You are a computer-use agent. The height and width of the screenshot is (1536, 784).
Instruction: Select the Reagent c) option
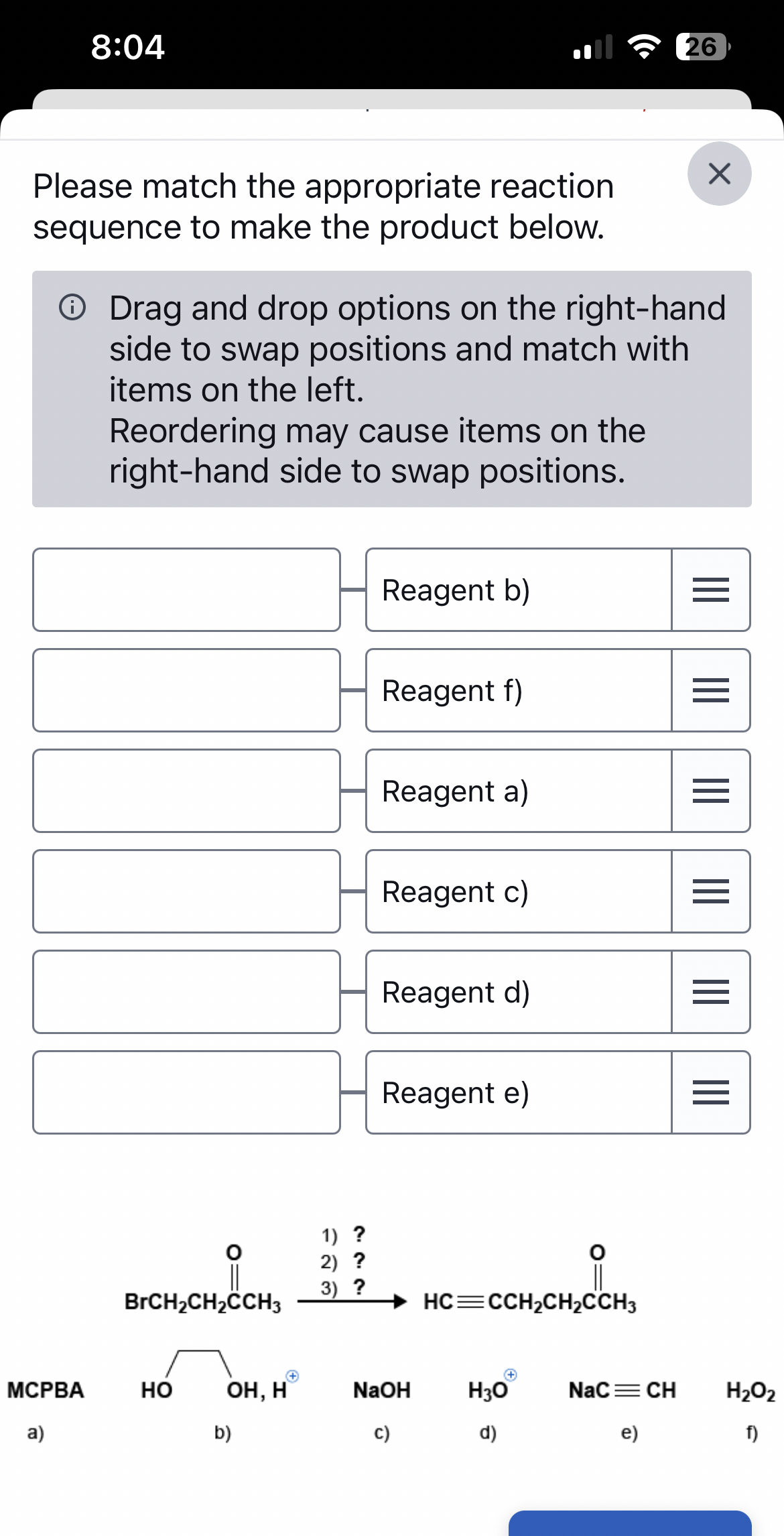(518, 891)
